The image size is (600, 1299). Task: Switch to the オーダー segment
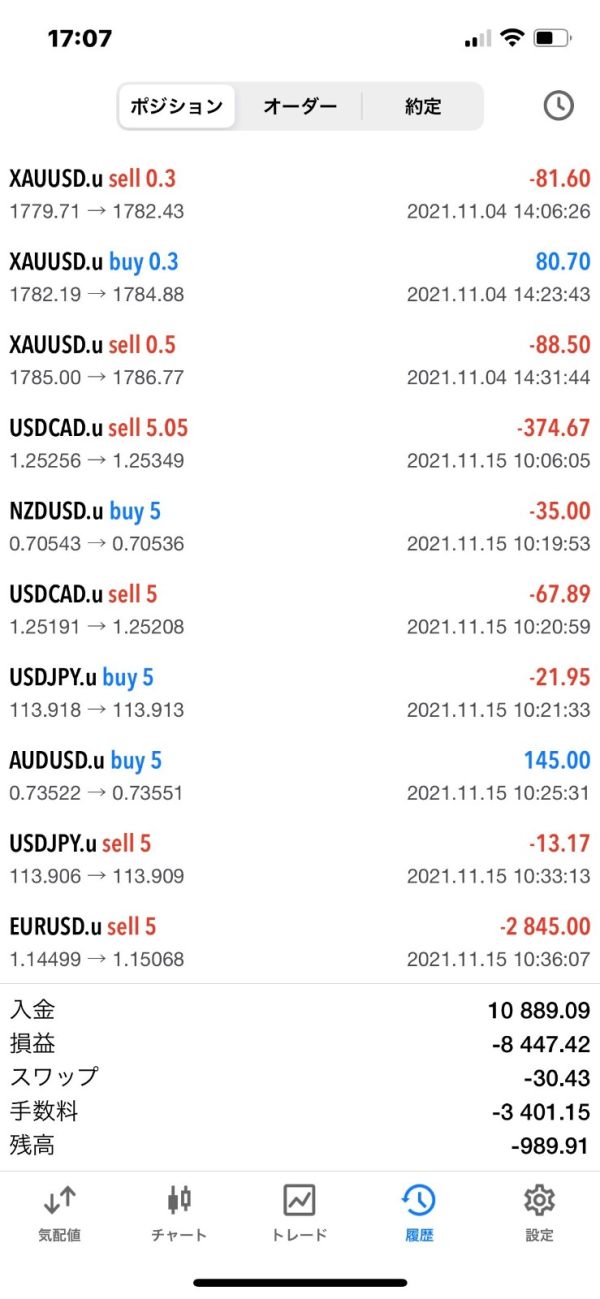point(299,106)
